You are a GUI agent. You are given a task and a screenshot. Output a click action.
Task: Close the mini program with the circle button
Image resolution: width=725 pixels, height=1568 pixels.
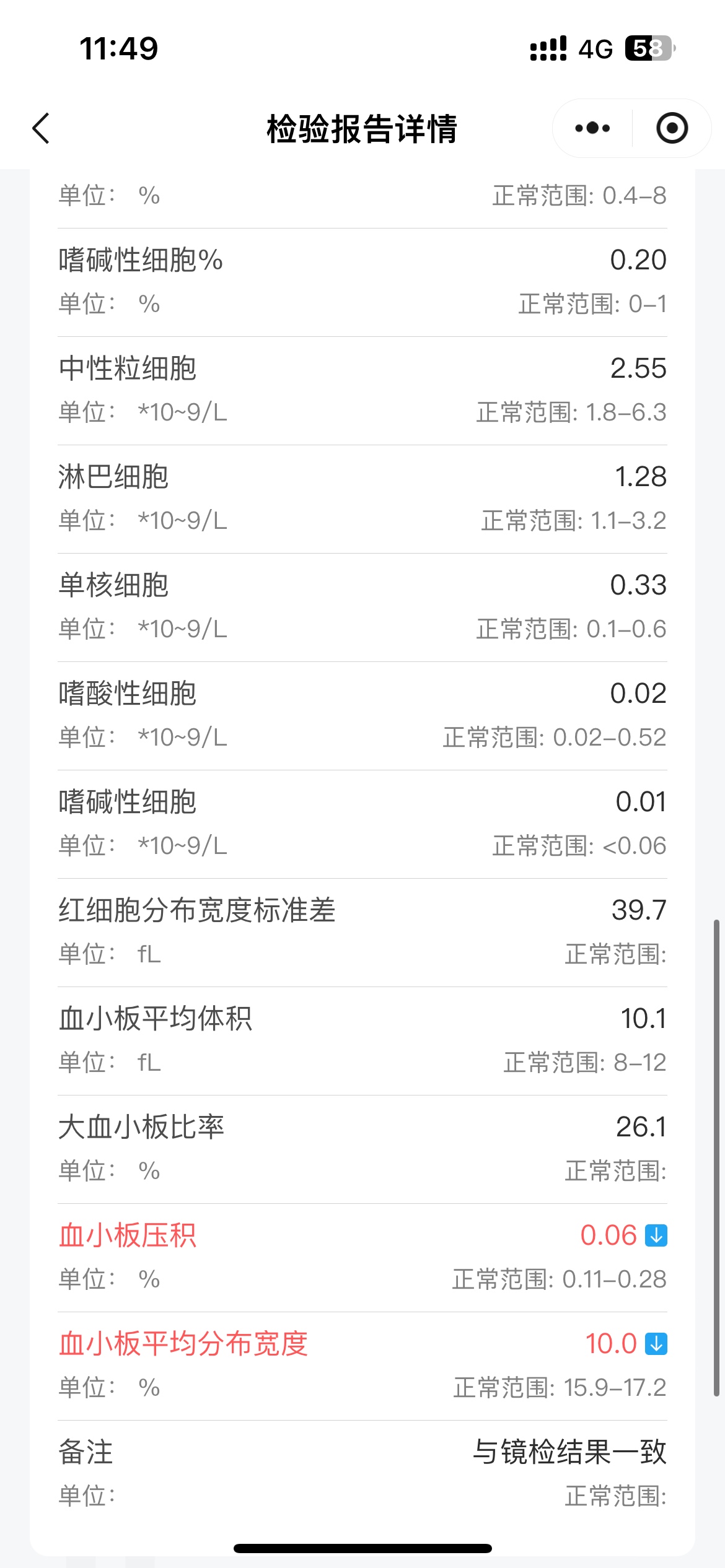point(672,129)
